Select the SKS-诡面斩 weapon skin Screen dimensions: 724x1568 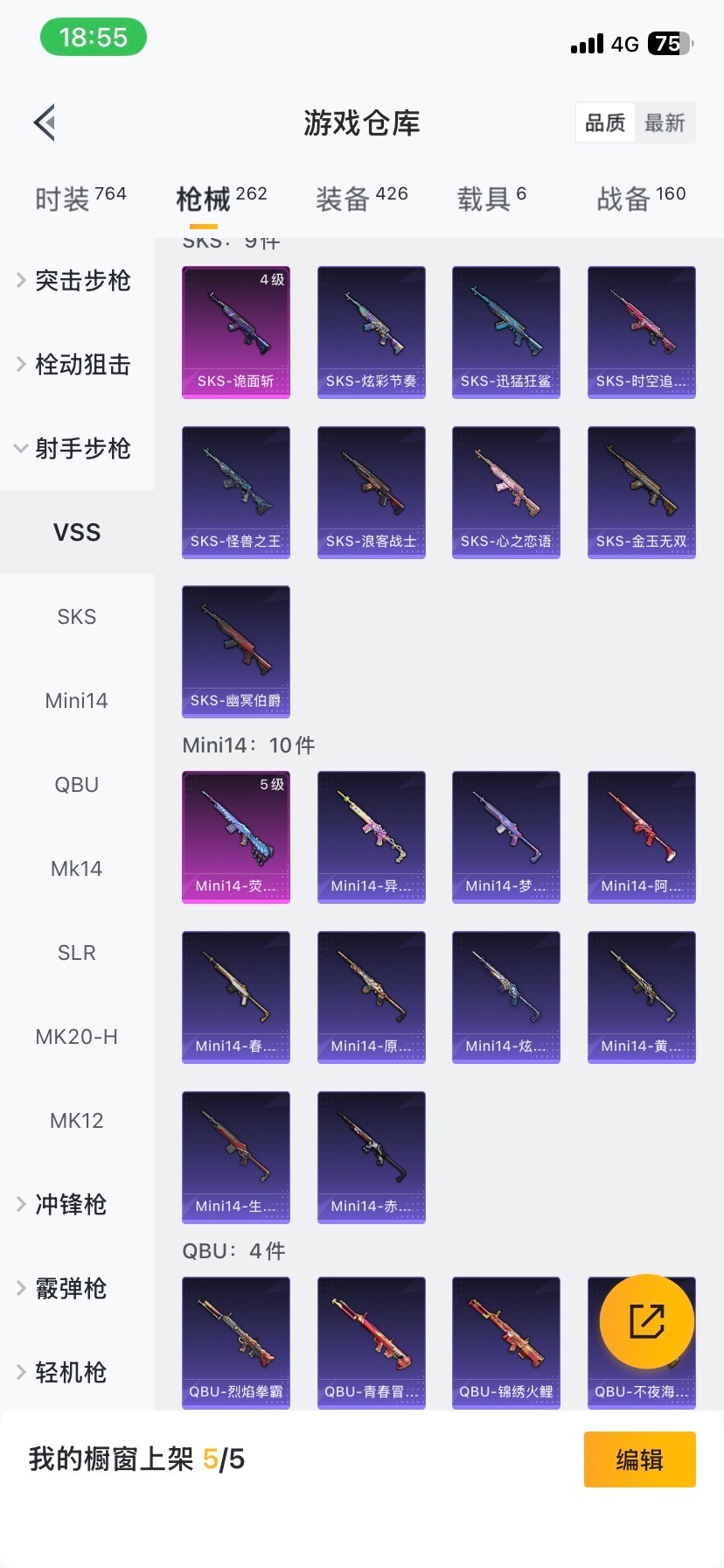click(235, 332)
